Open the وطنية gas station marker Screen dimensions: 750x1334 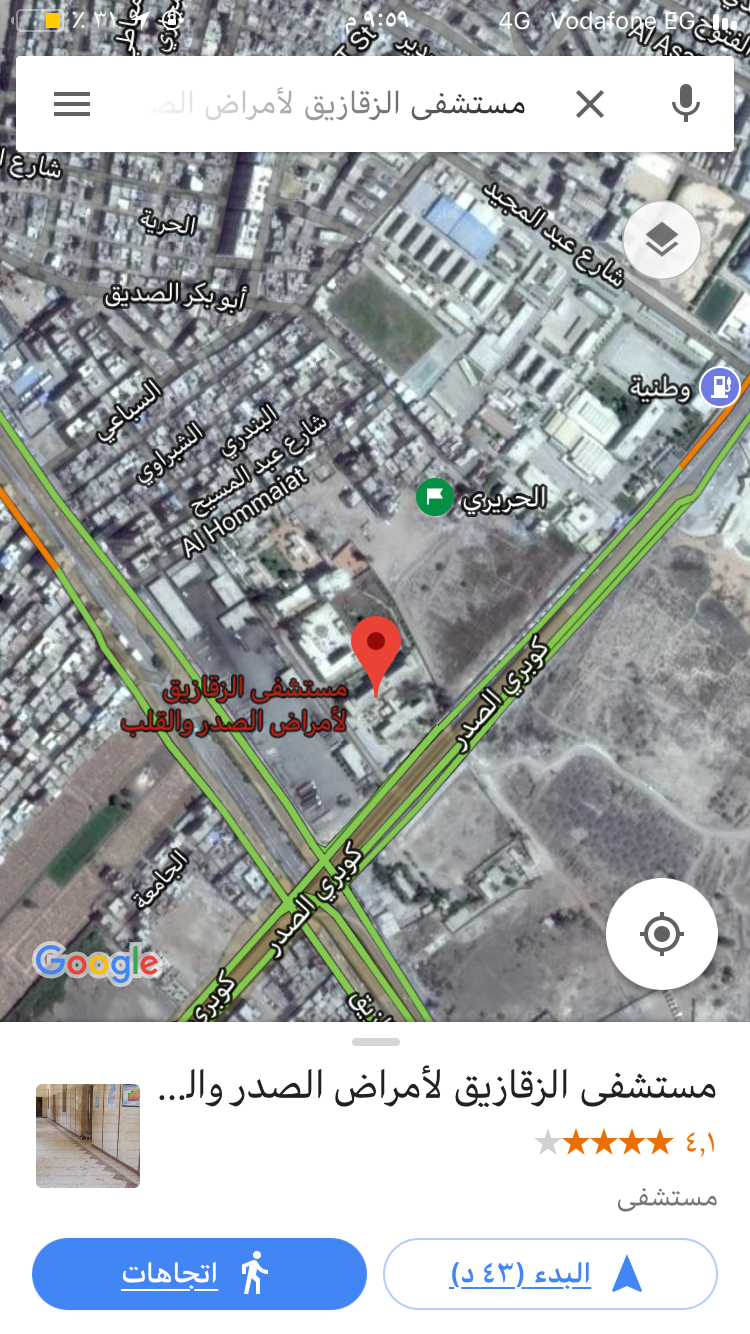pyautogui.click(x=719, y=386)
